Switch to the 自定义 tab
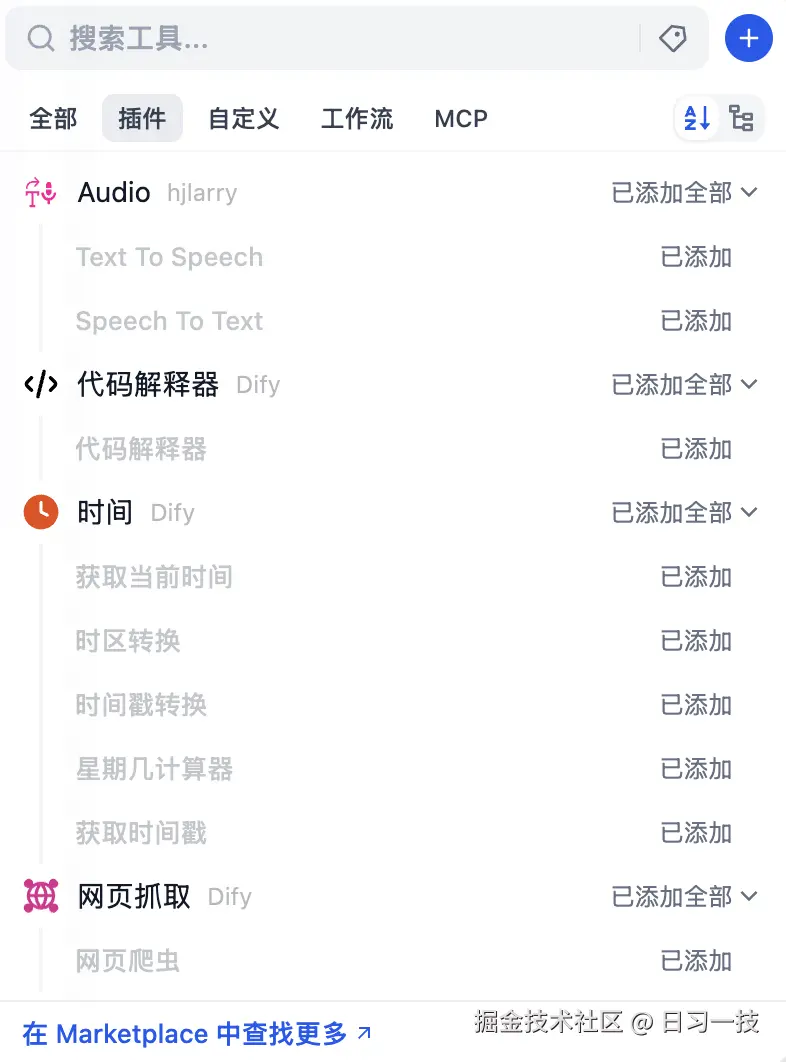The height and width of the screenshot is (1062, 786). (243, 119)
